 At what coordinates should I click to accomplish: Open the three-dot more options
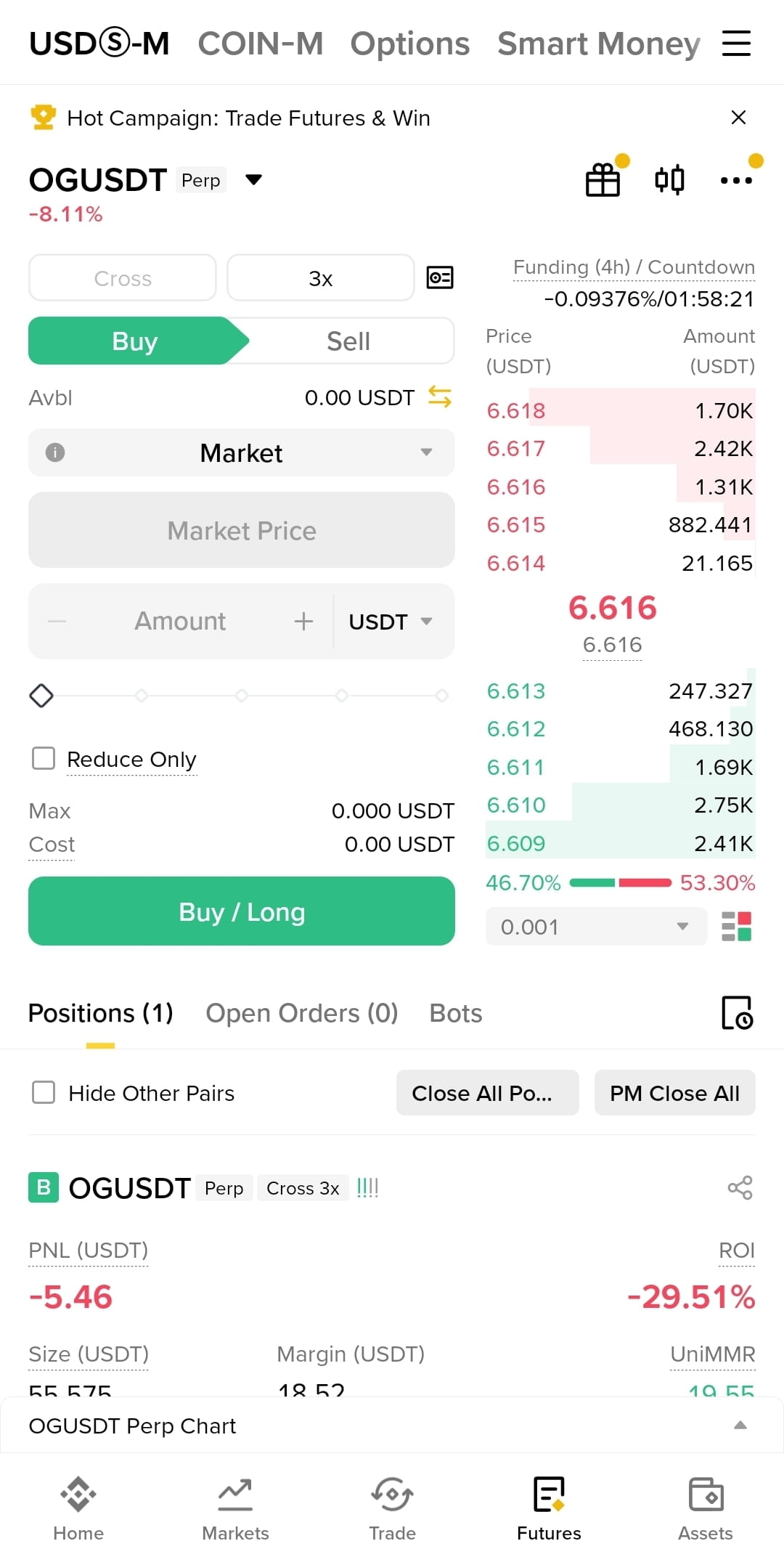735,180
